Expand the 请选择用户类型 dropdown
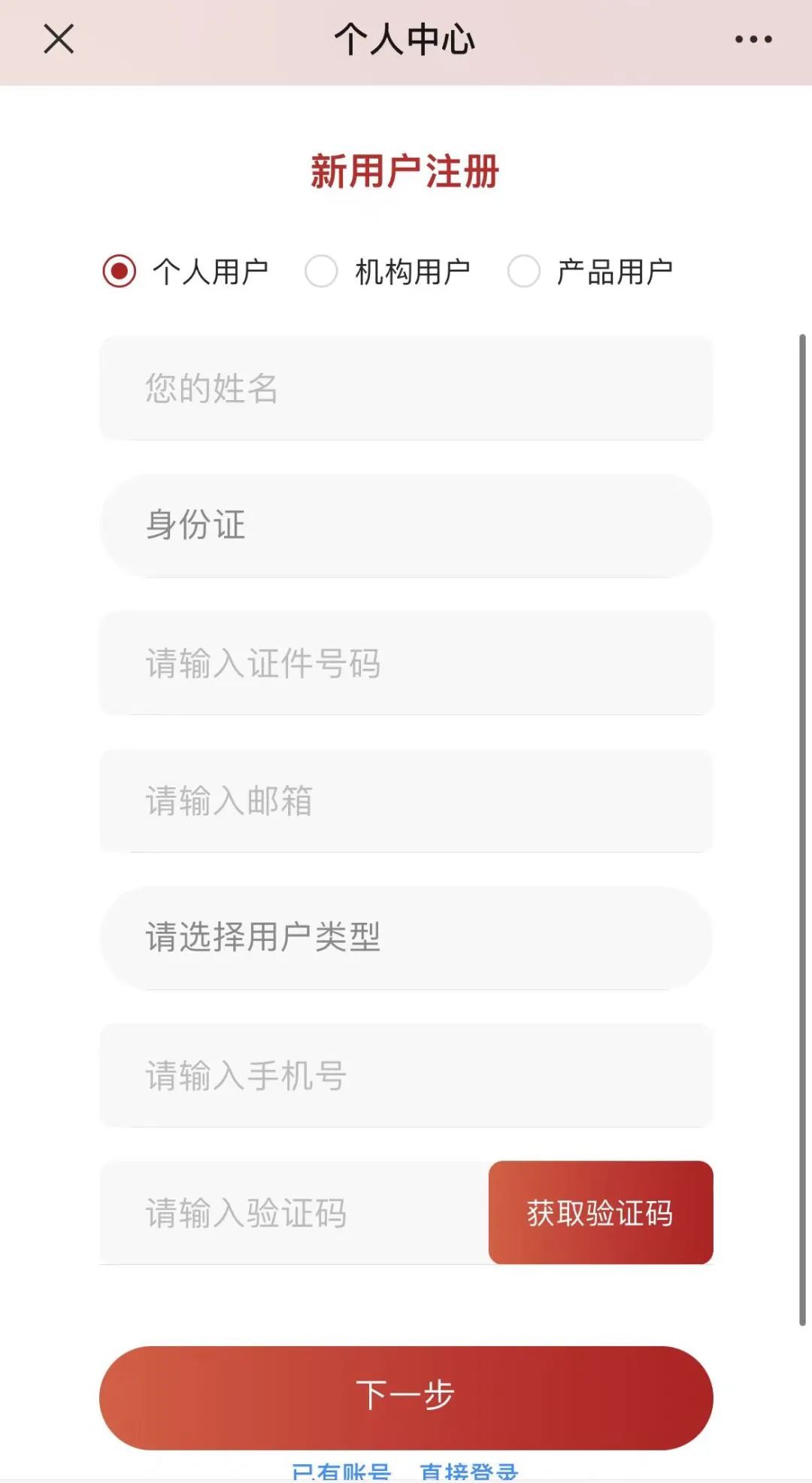This screenshot has height=1483, width=812. (x=406, y=937)
